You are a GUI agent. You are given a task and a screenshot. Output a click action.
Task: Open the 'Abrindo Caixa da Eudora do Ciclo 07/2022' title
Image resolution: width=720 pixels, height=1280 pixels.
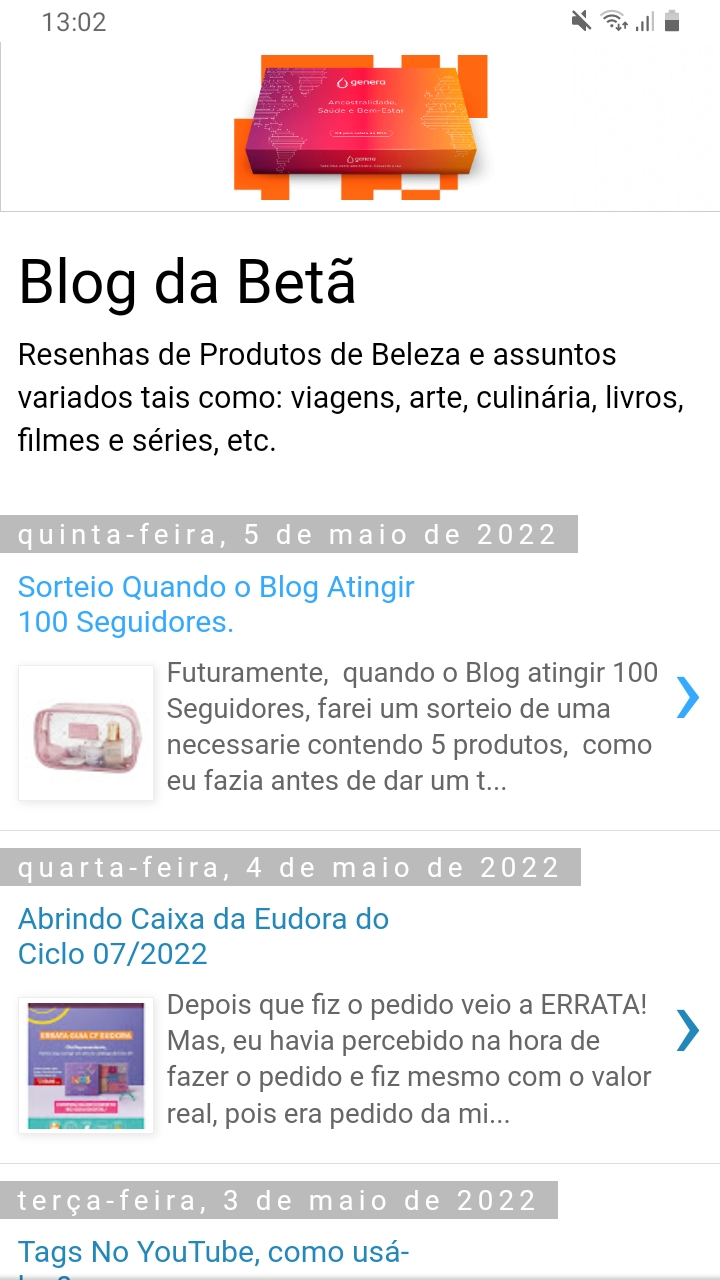(x=204, y=936)
